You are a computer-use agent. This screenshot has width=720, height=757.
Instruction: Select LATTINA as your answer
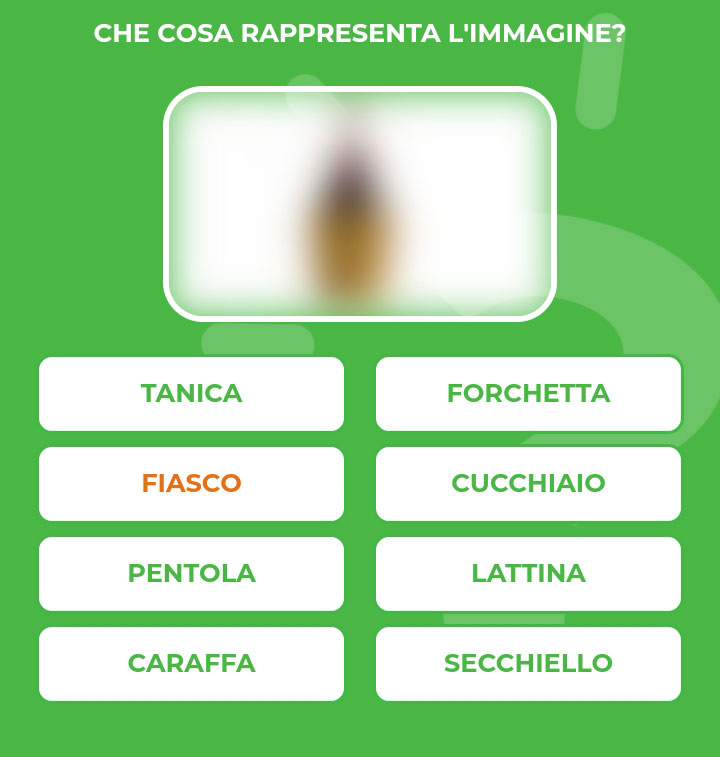(528, 574)
